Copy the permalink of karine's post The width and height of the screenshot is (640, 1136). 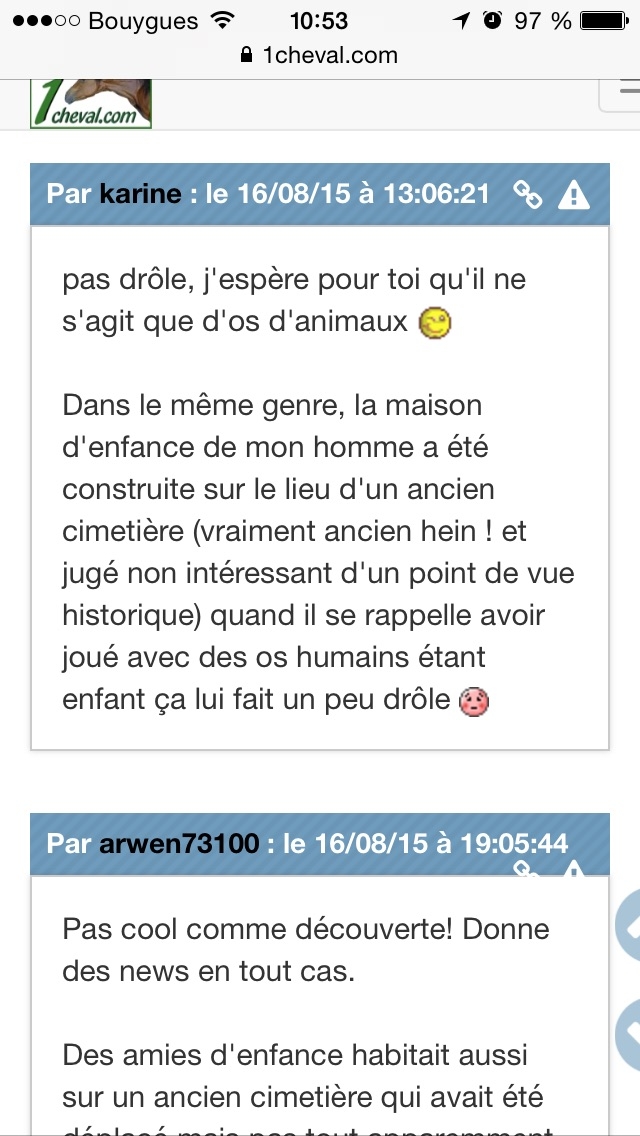[527, 194]
